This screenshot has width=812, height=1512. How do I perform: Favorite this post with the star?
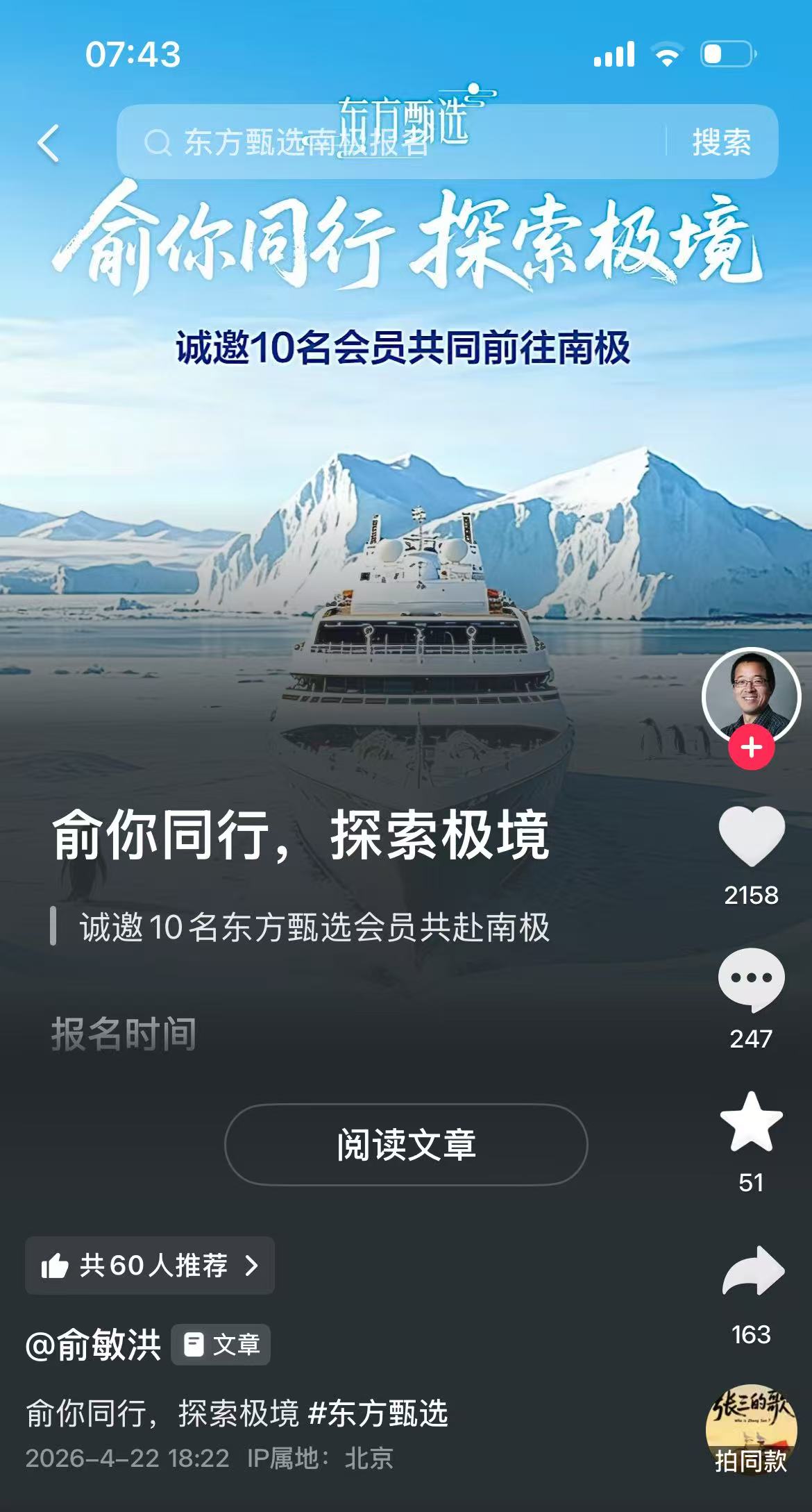tap(751, 1123)
